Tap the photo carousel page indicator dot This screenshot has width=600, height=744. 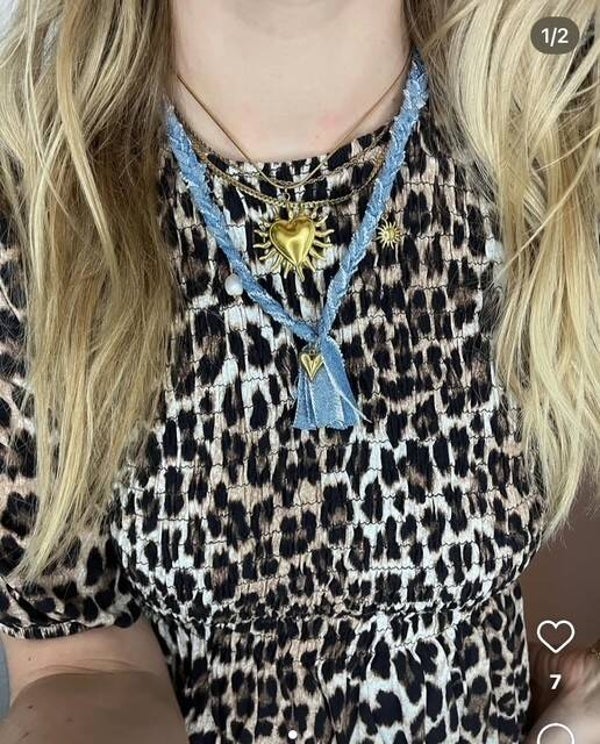(292, 735)
